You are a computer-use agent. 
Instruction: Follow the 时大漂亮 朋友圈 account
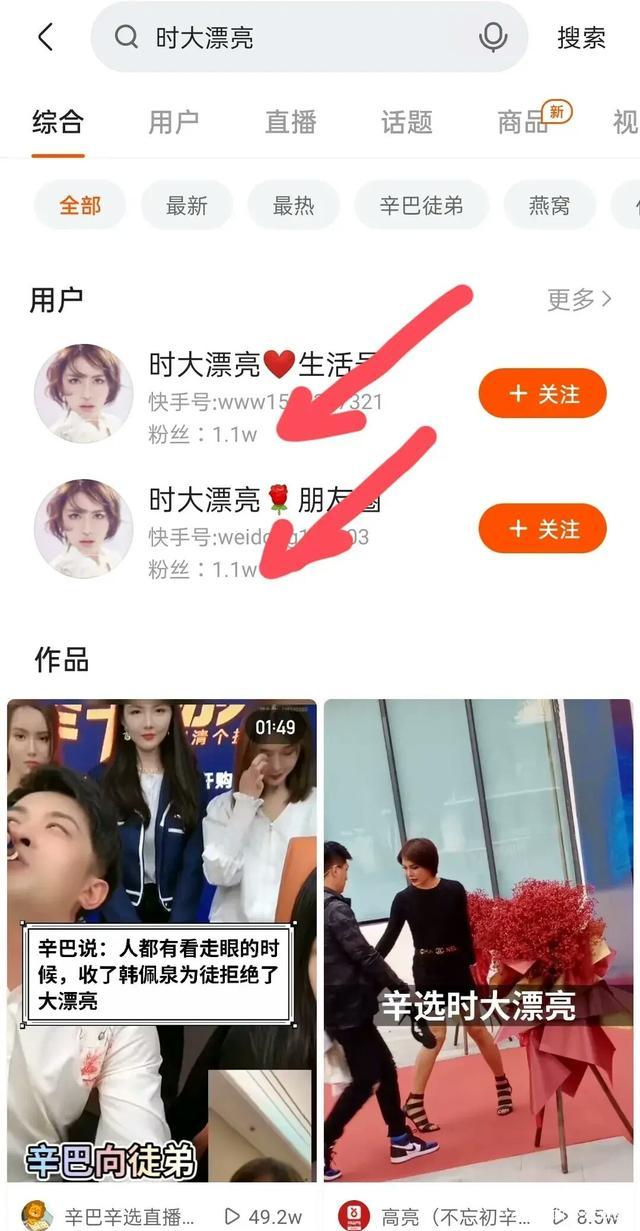(543, 528)
